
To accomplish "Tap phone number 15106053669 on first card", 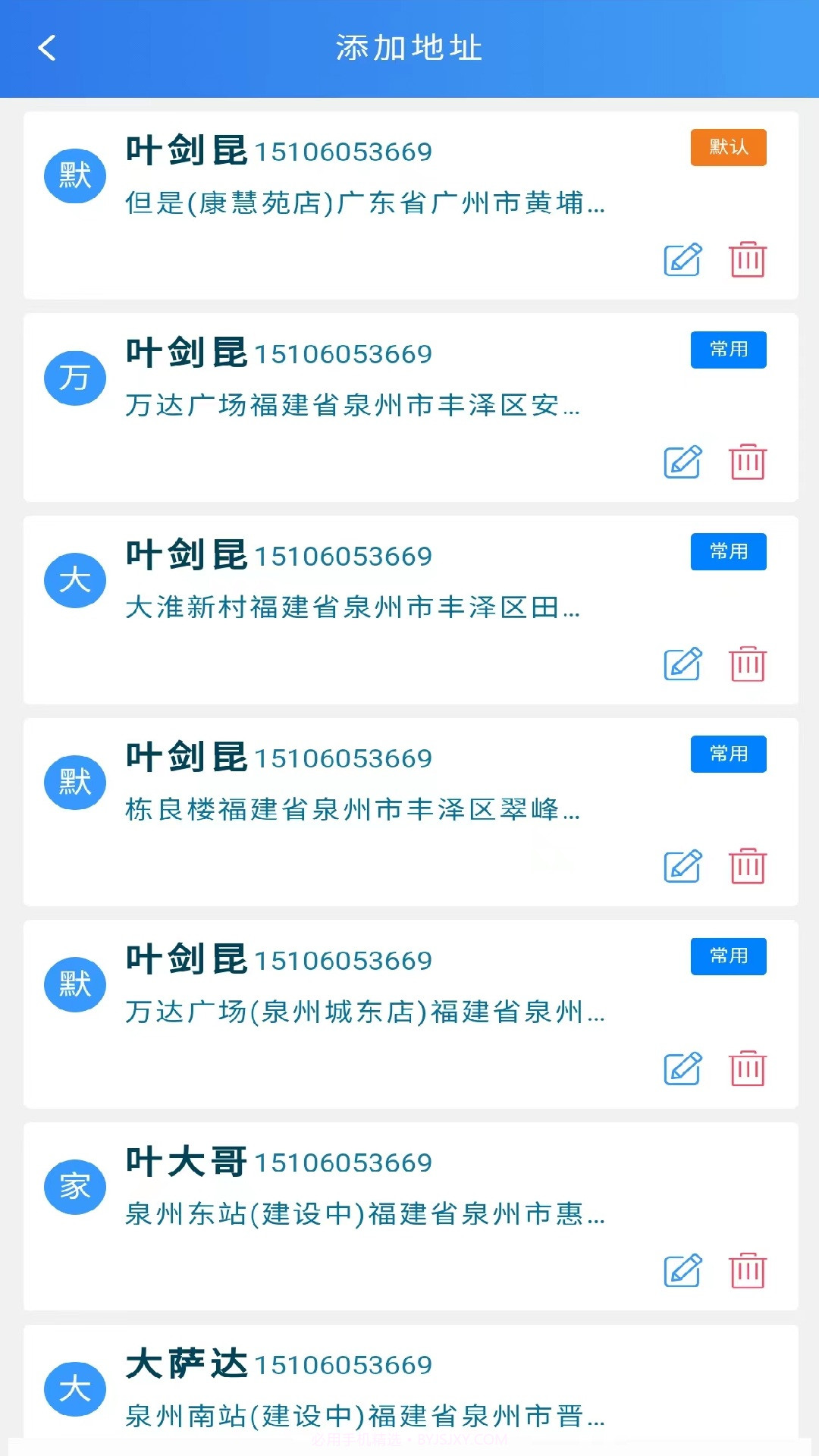I will click(343, 151).
